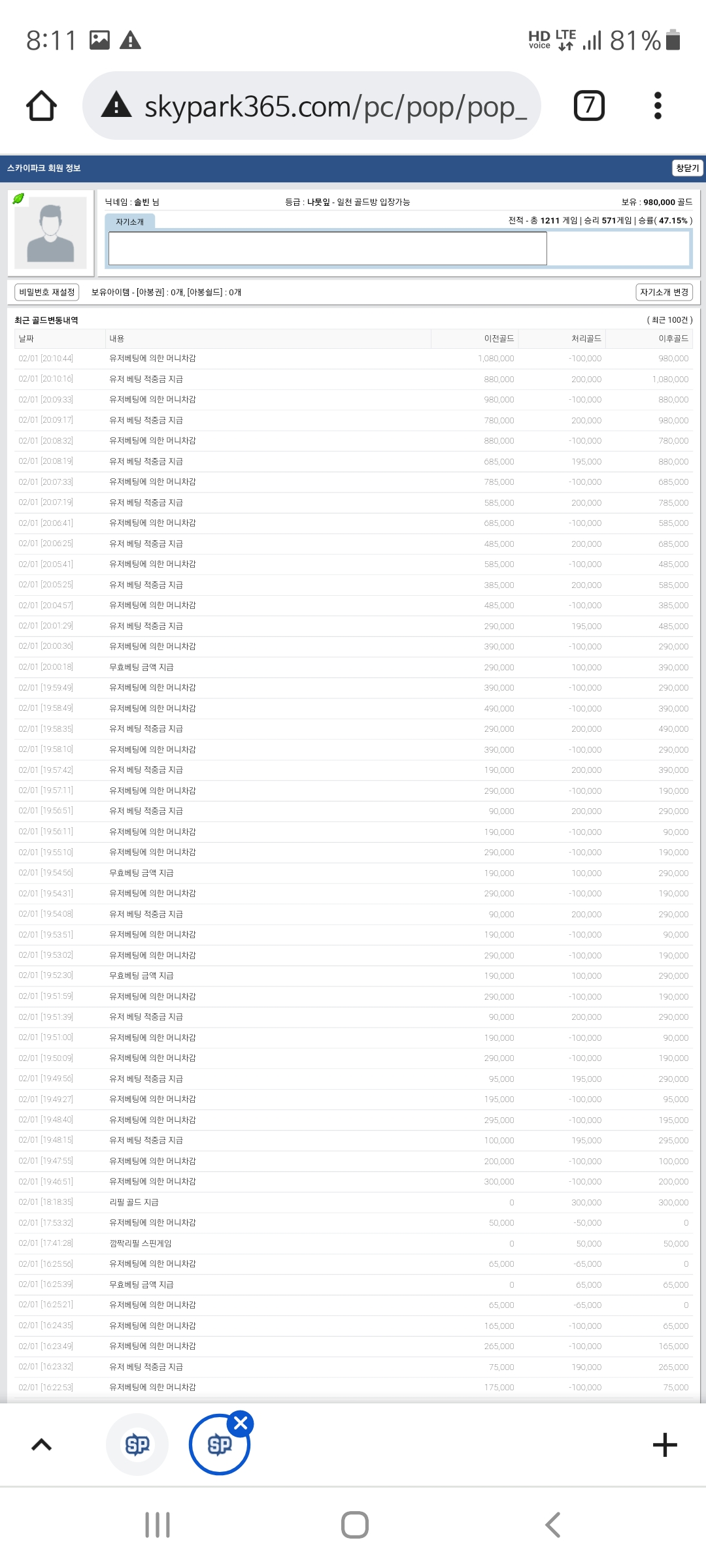Add a new browser tab

[x=665, y=1445]
